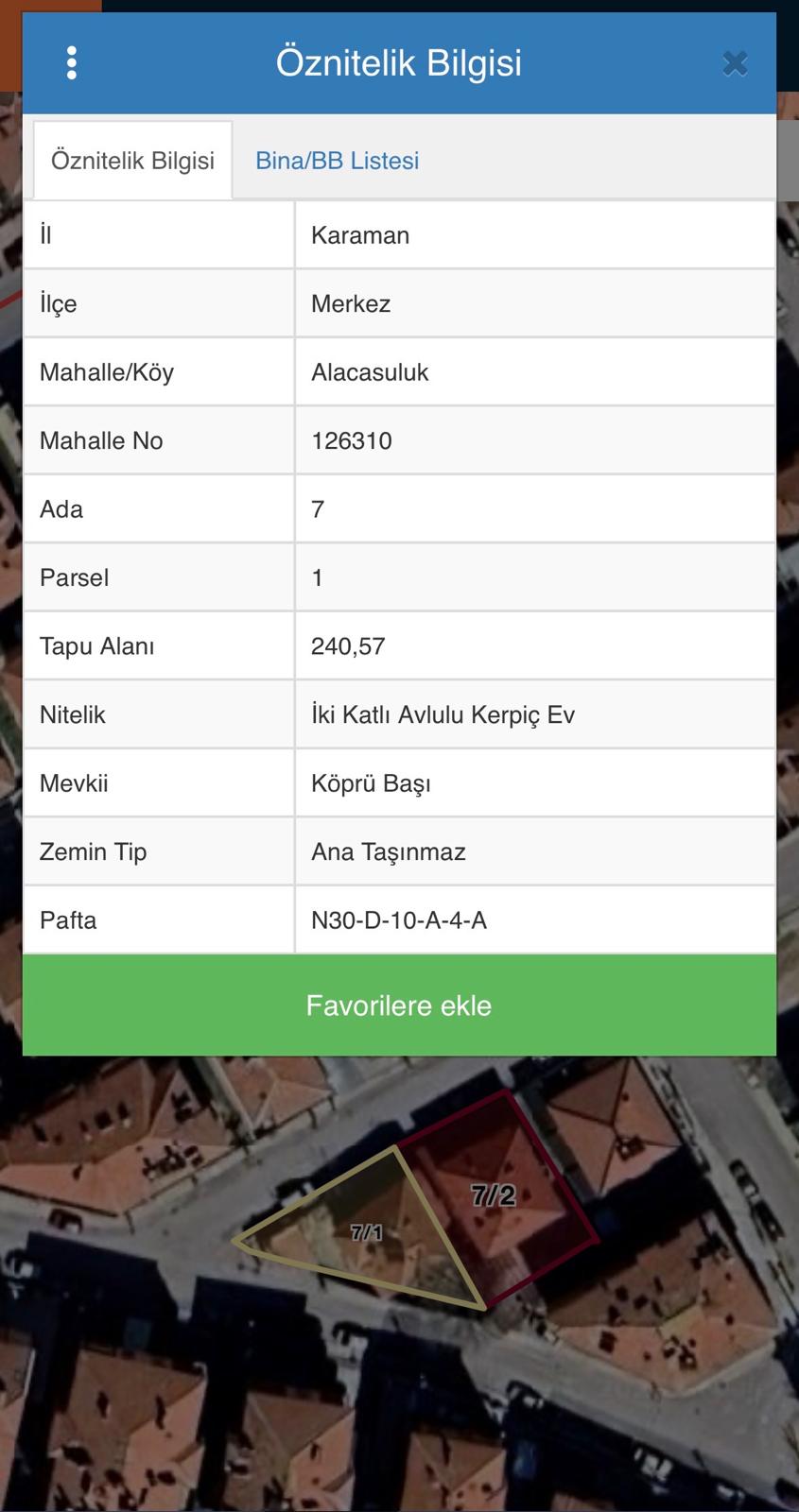This screenshot has height=1512, width=799.
Task: Switch to the Bina/BB Listesi tab
Action: tap(337, 160)
